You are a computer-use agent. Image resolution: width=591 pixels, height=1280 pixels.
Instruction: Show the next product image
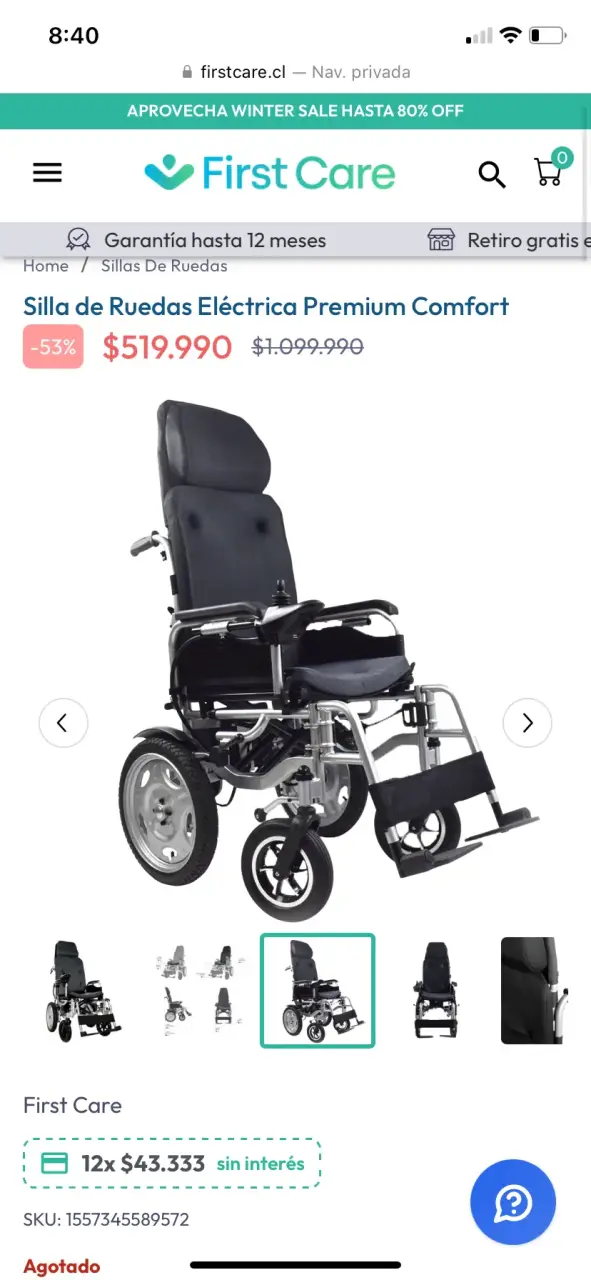tap(527, 722)
